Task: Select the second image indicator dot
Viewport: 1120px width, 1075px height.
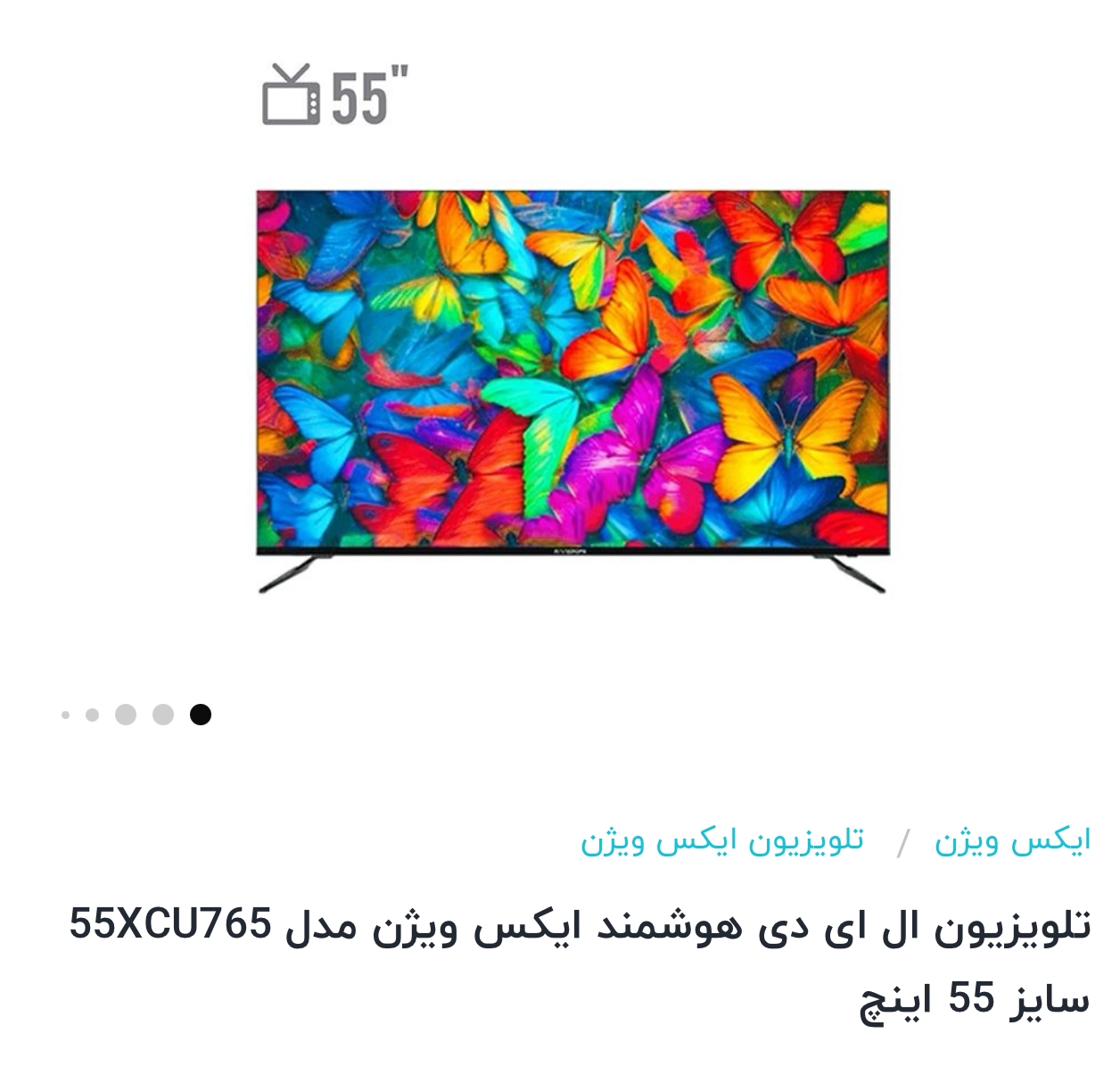Action: [163, 715]
